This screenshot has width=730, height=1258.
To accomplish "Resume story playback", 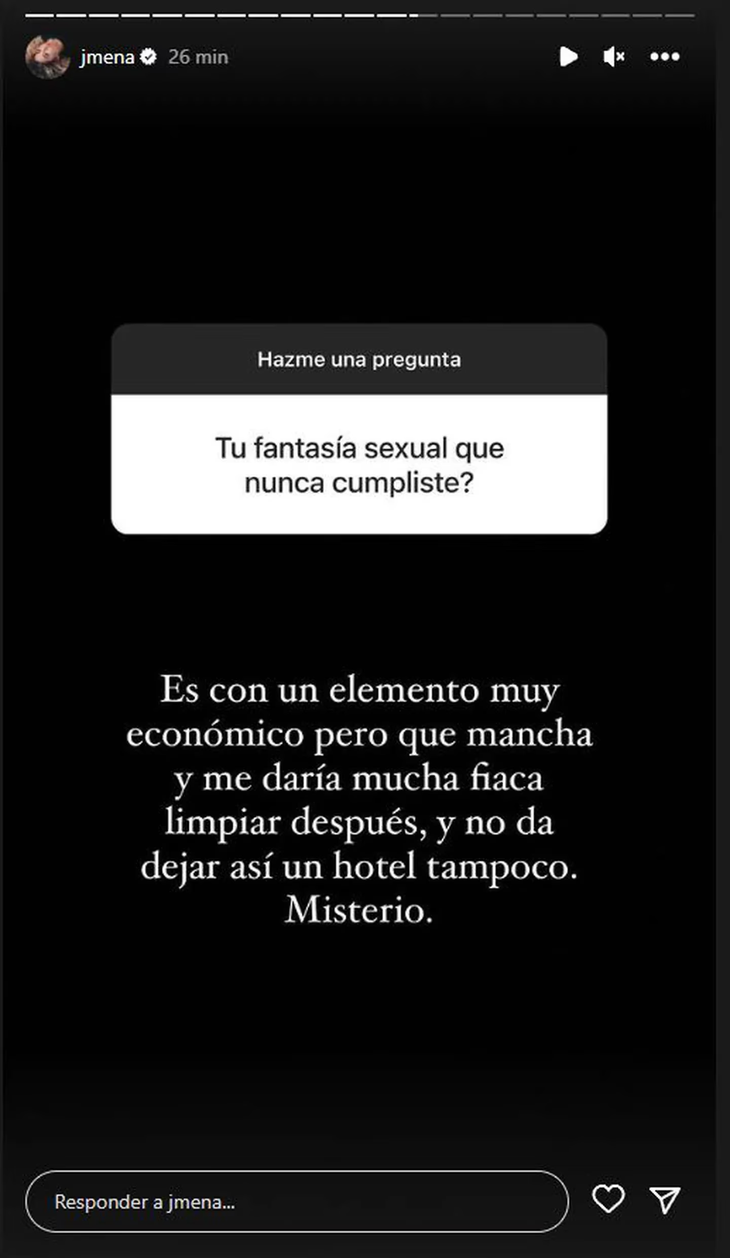I will coord(568,57).
